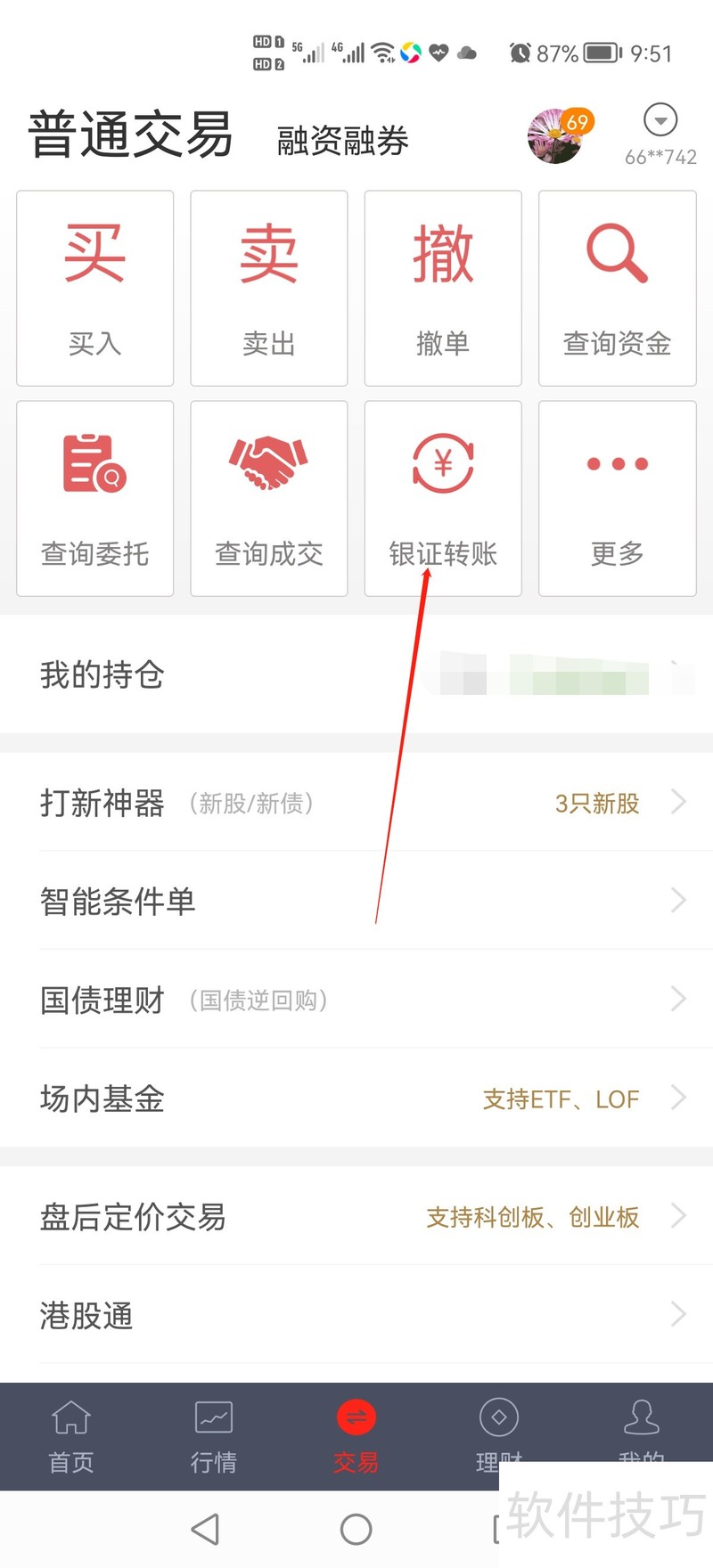
Task: Tap the flower profile avatar
Action: (555, 137)
